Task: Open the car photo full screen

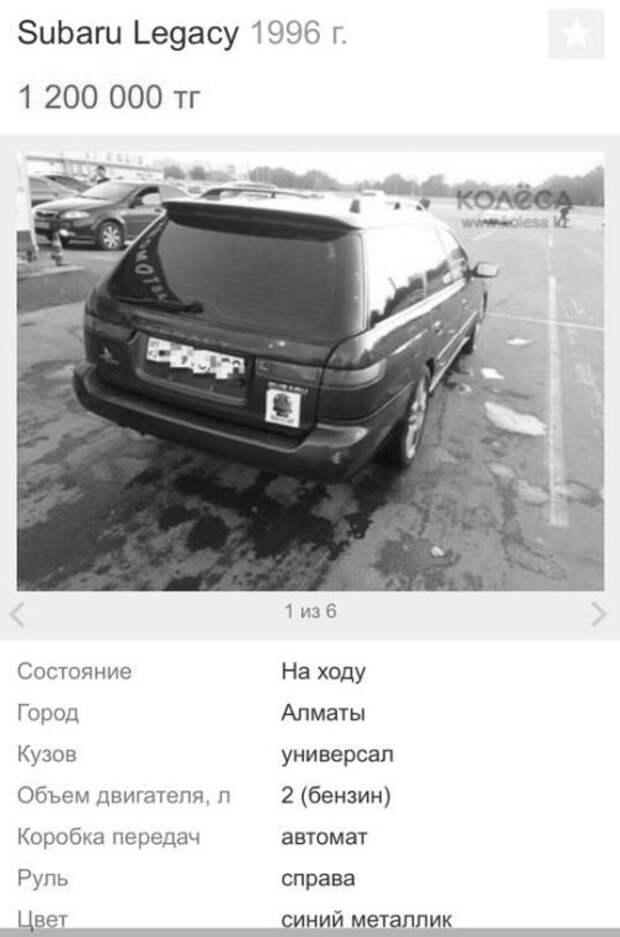Action: pos(310,370)
